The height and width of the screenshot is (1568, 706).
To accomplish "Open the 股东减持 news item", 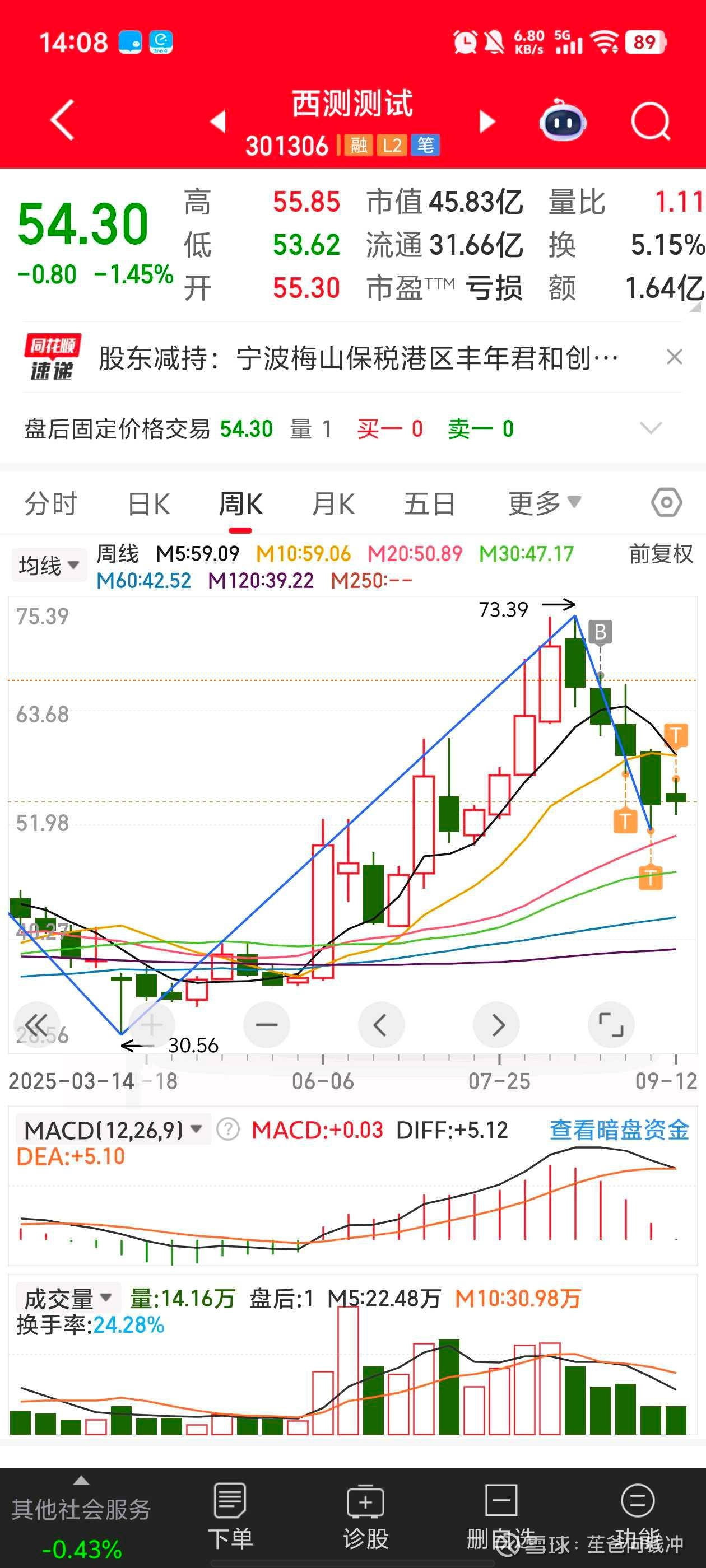I will coord(358,358).
